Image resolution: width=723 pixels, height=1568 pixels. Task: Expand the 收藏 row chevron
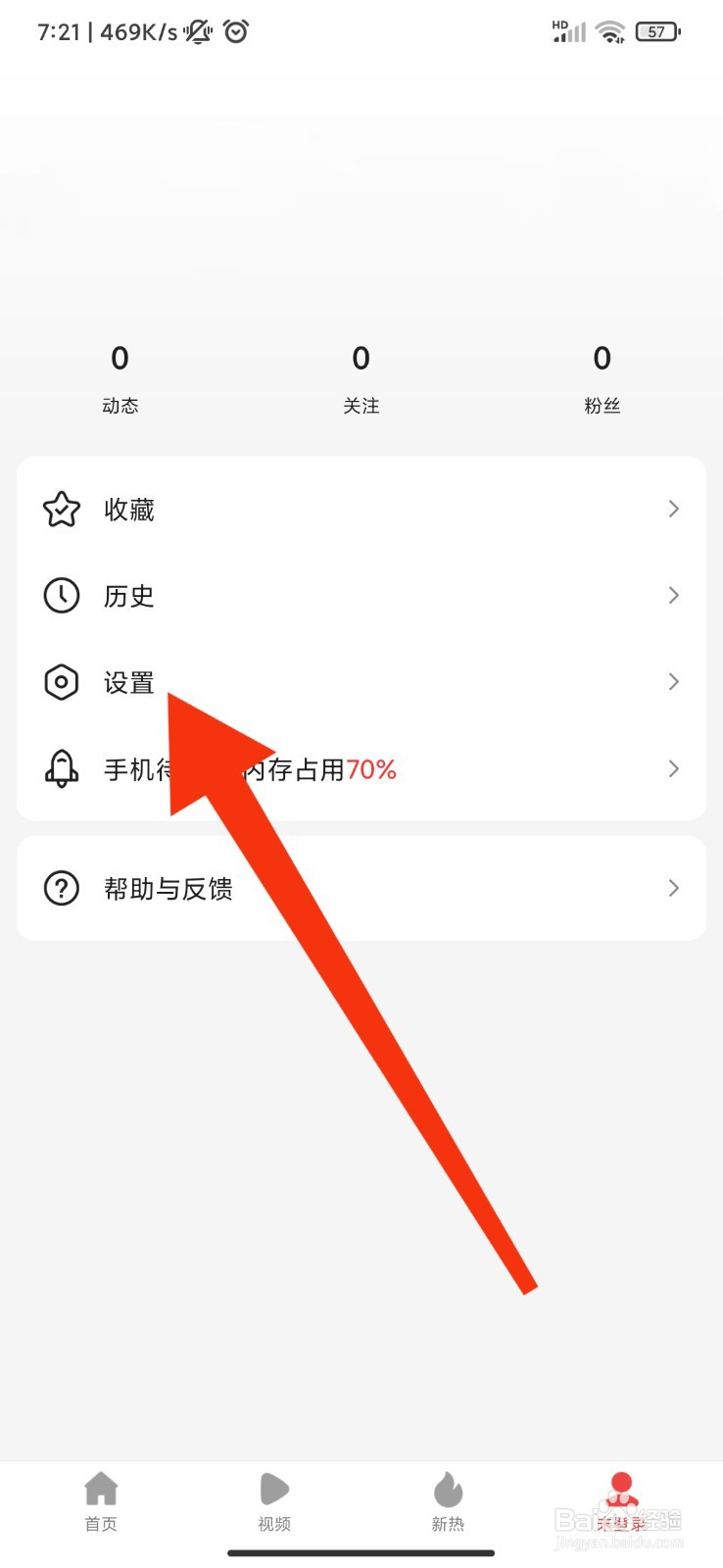pos(673,510)
